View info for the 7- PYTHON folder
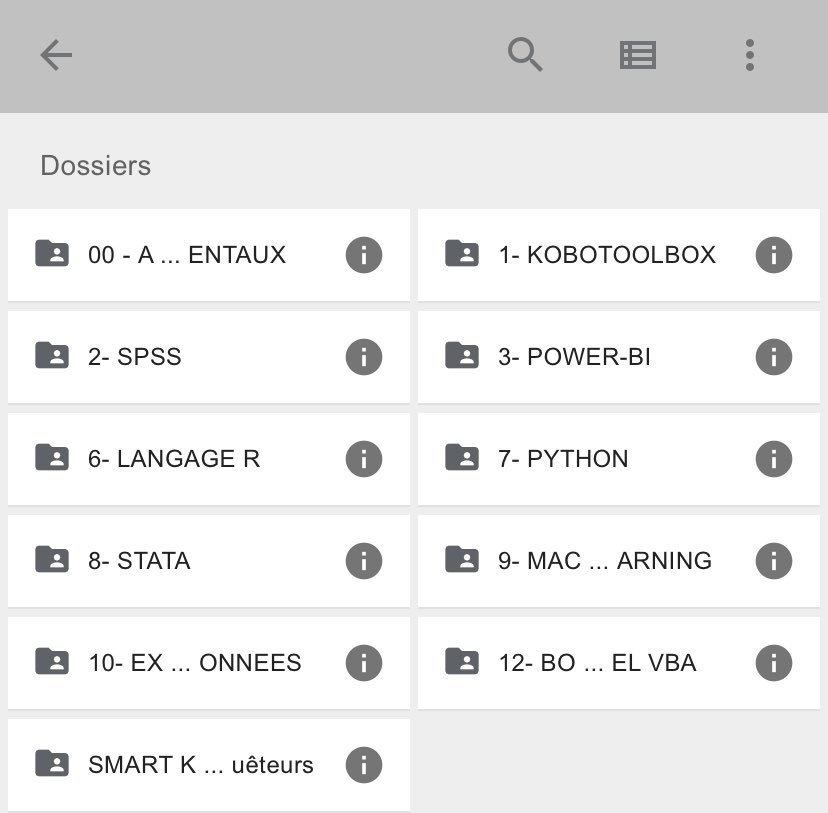This screenshot has width=828, height=813. 774,459
